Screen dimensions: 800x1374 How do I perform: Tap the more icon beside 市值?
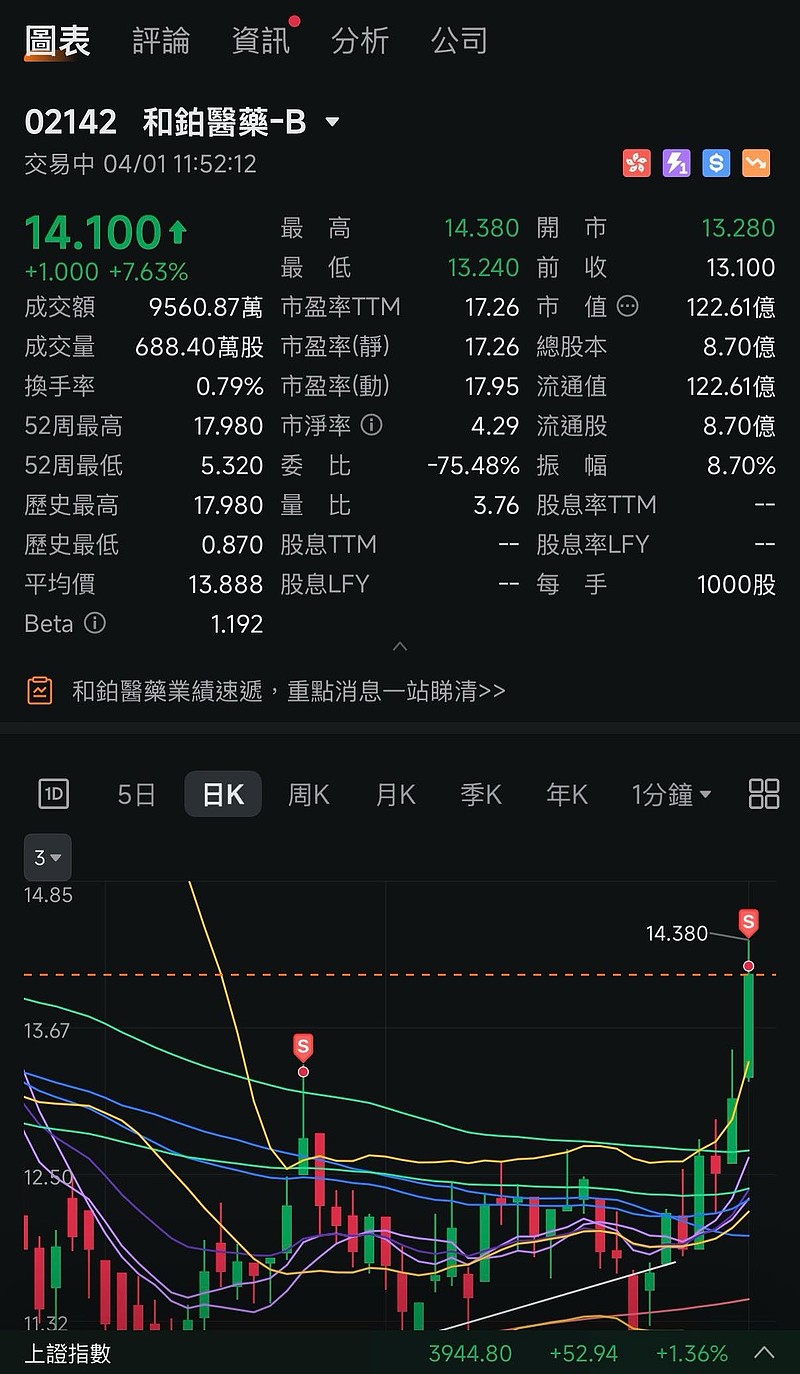[x=628, y=307]
